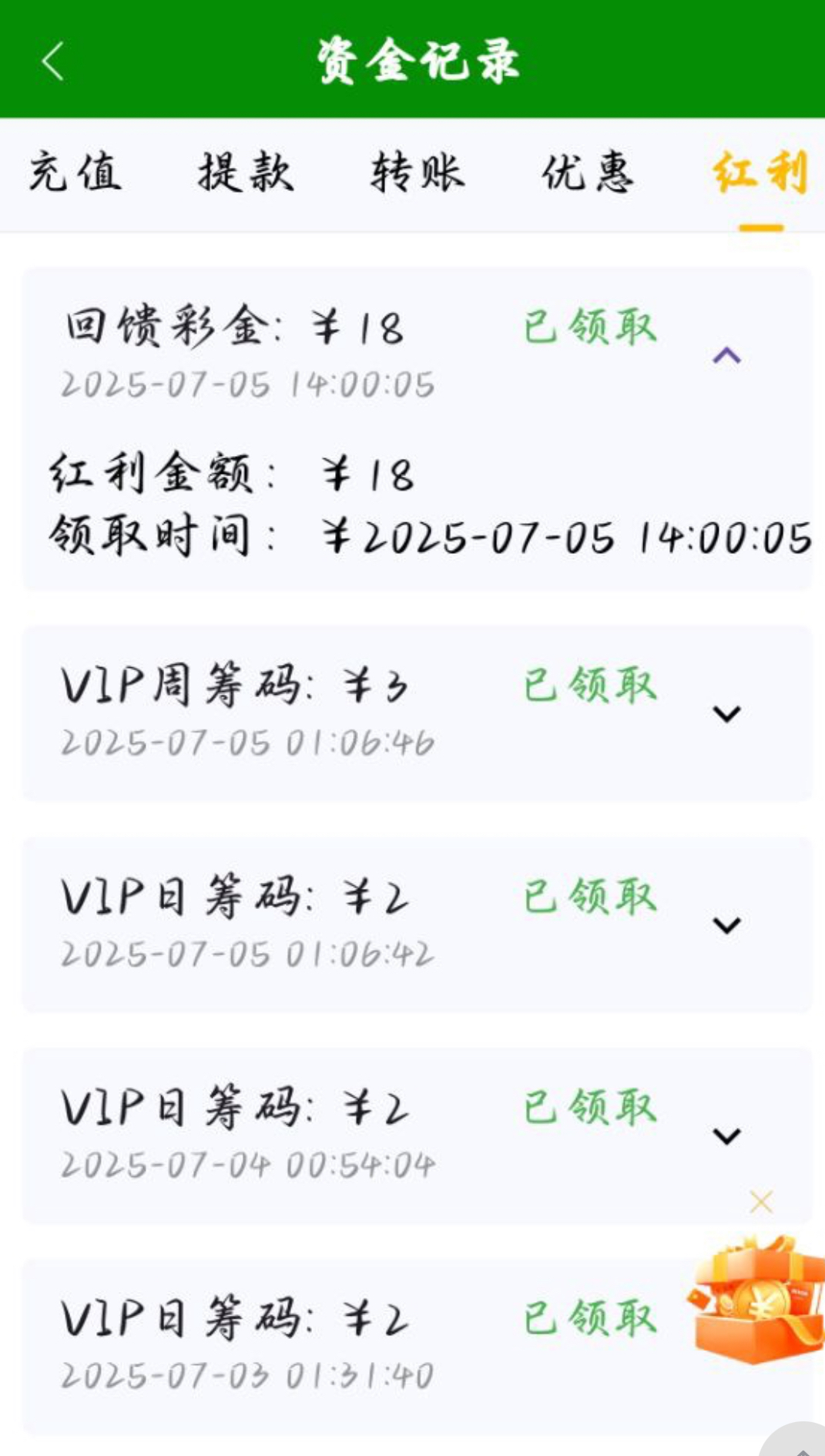Collapse the 回馈彩金 ¥18 record
This screenshot has height=1456, width=825.
[726, 355]
